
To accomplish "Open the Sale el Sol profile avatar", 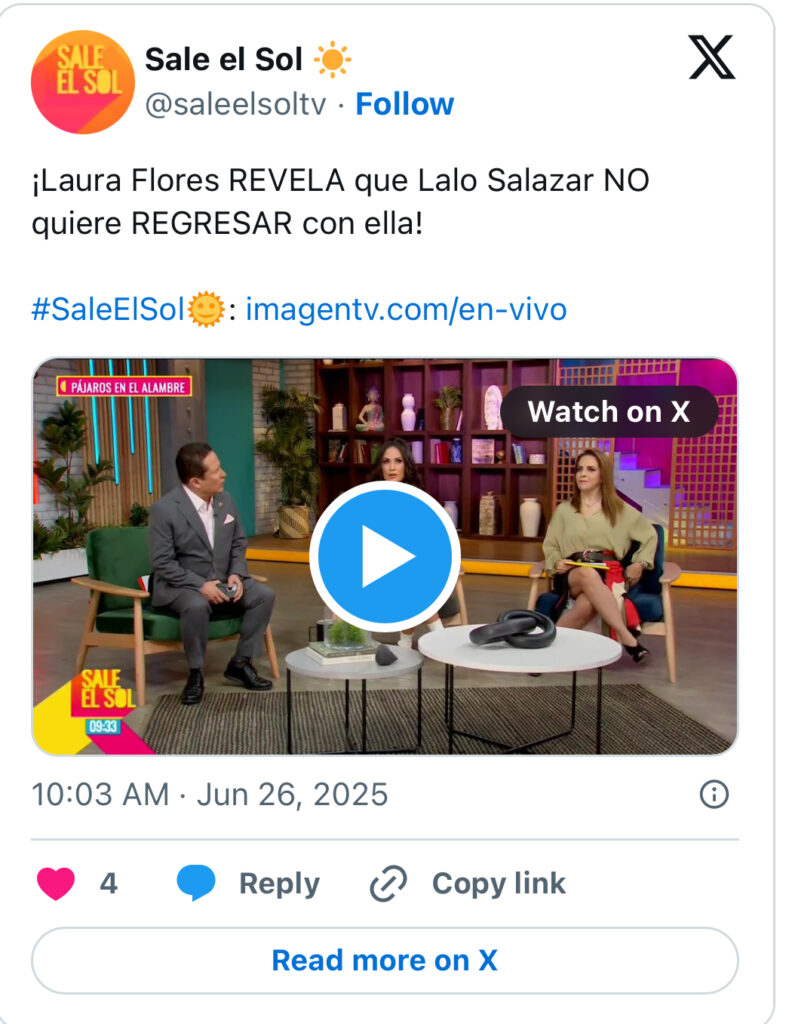I will pos(82,82).
